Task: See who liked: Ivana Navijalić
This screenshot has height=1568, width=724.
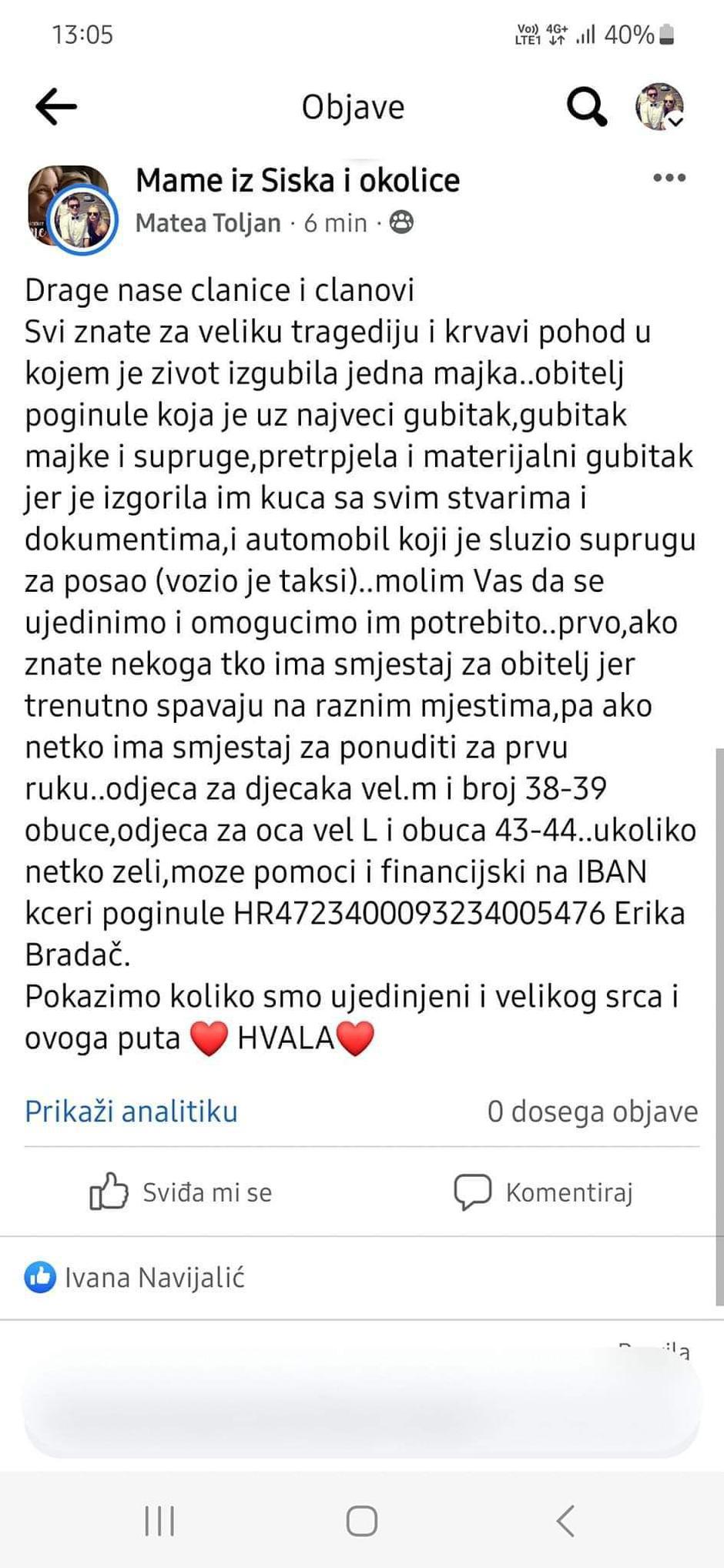Action: pos(154,1278)
